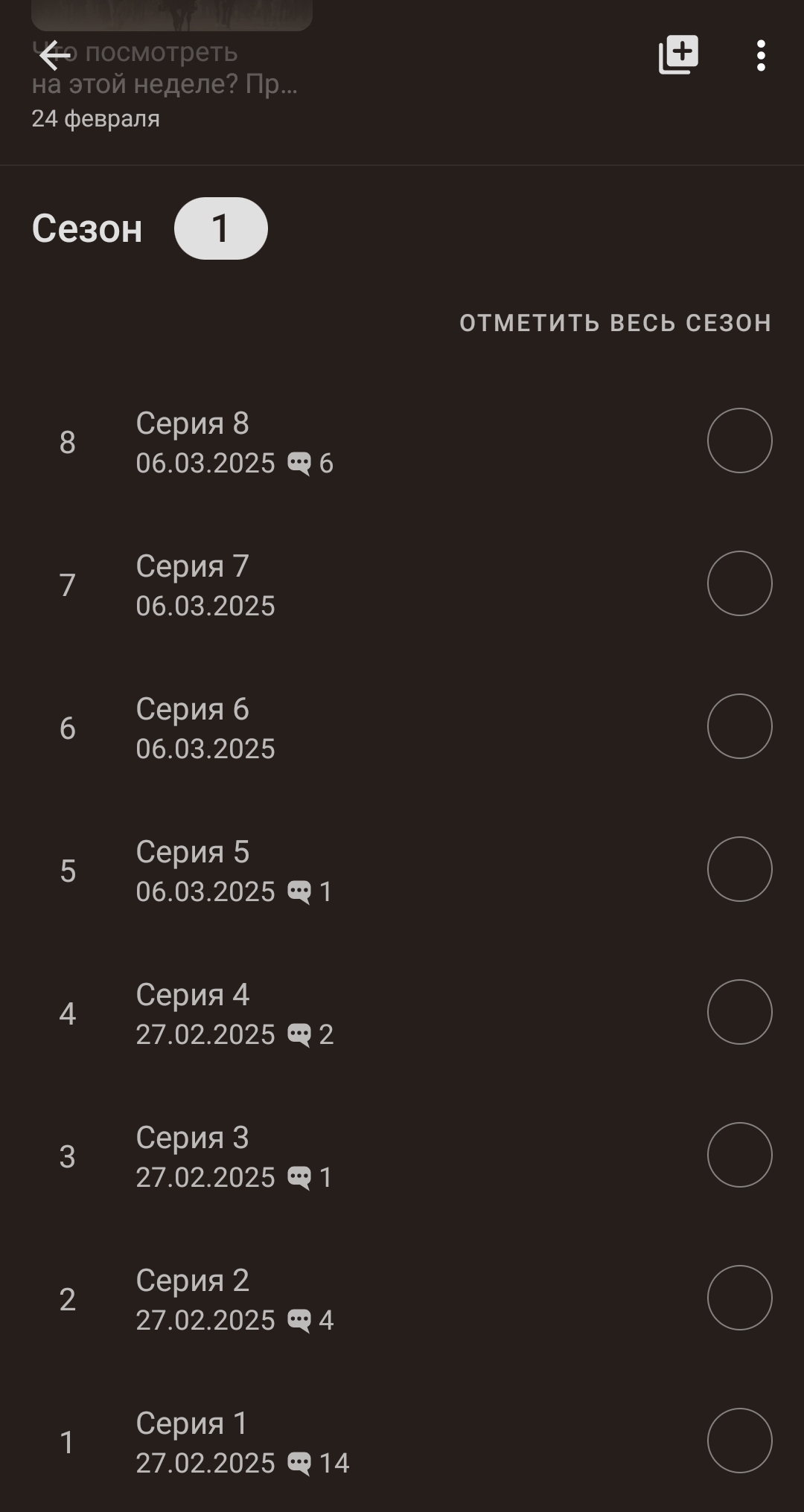Image resolution: width=804 pixels, height=1512 pixels.
Task: Select season 1 chip
Action: click(220, 228)
